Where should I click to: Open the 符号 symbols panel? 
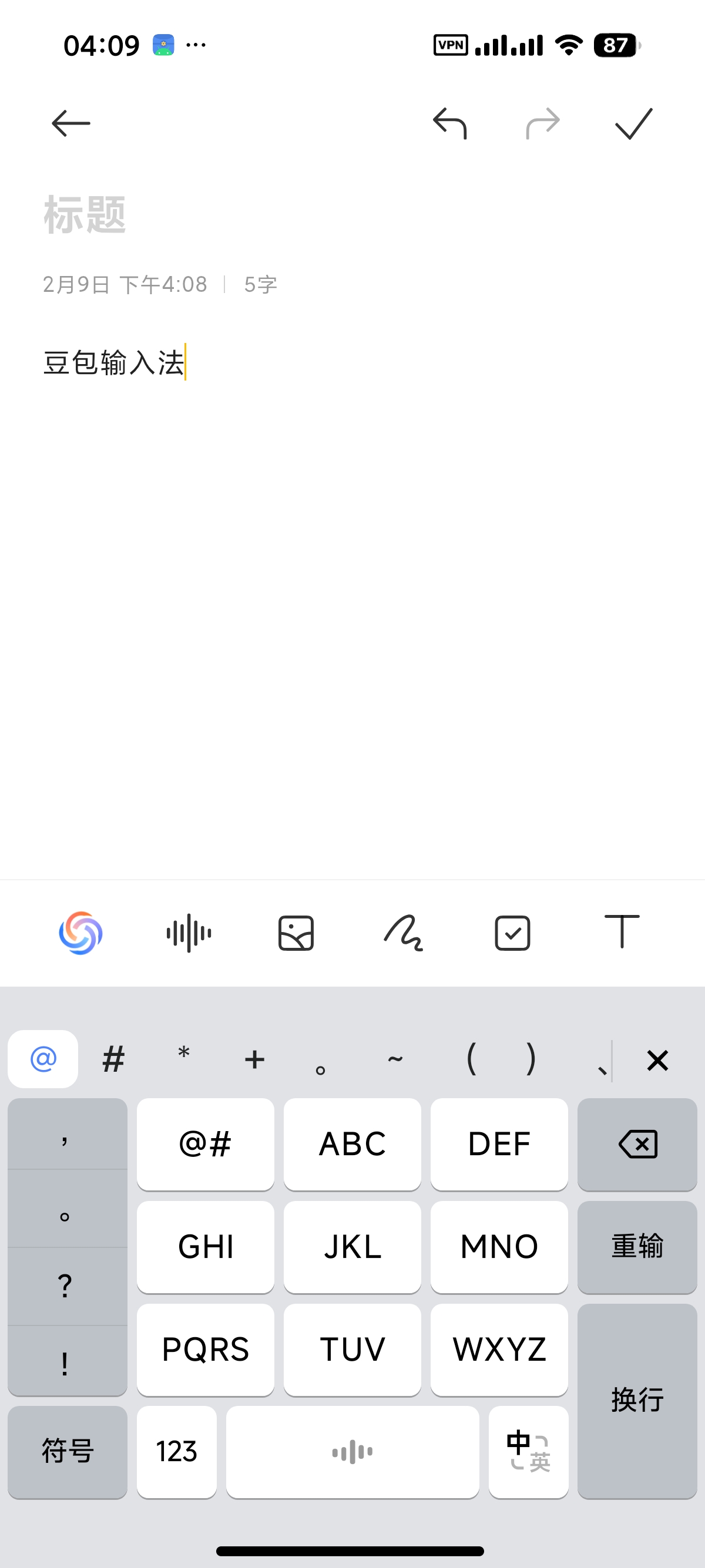[x=68, y=1451]
